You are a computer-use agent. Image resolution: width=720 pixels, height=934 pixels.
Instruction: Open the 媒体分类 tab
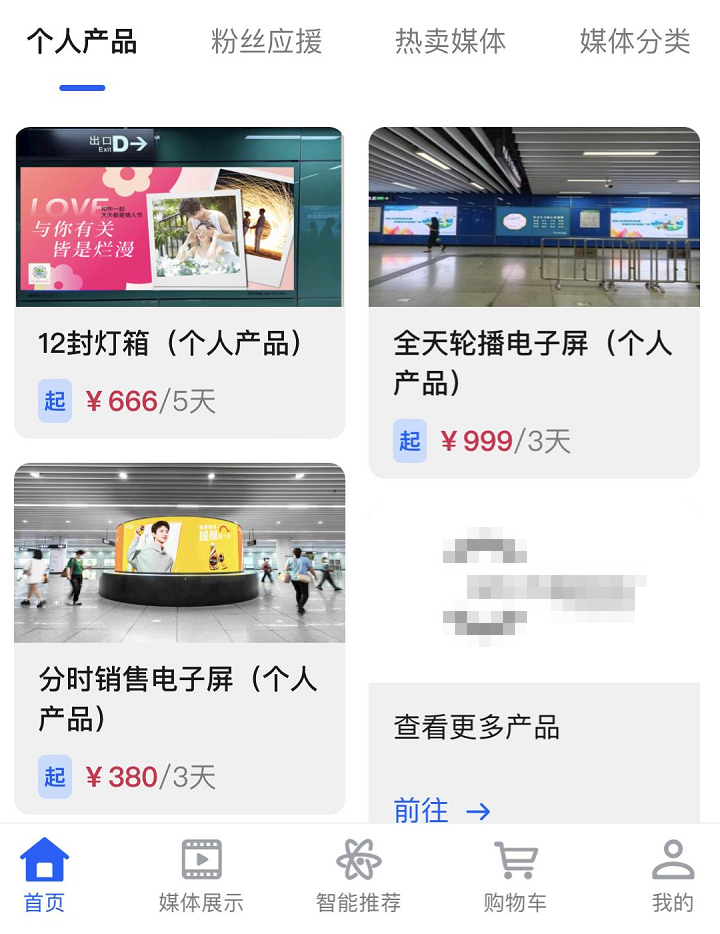click(635, 42)
